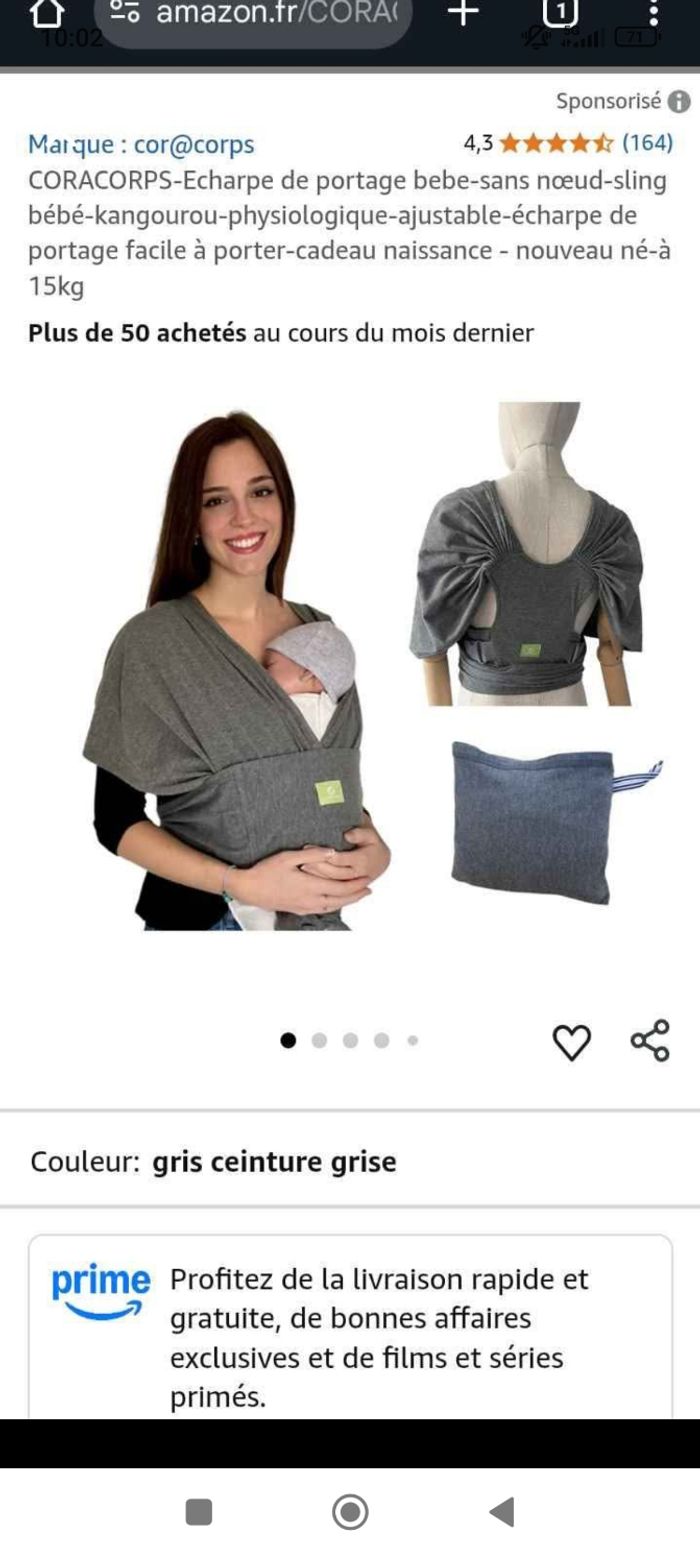The image size is (700, 1555).
Task: Open a new browser tab
Action: click(x=462, y=14)
